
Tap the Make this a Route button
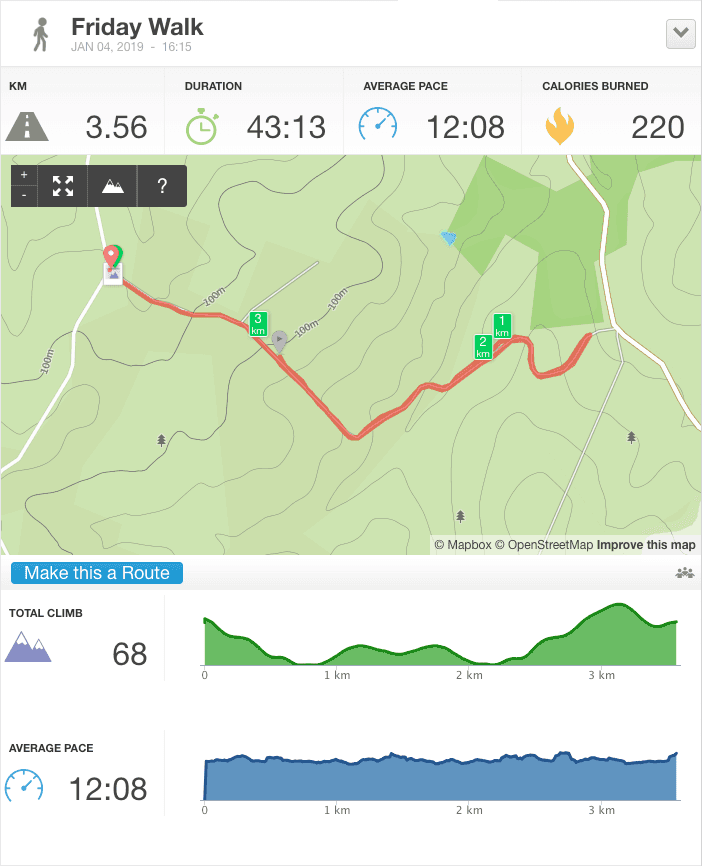pos(97,573)
